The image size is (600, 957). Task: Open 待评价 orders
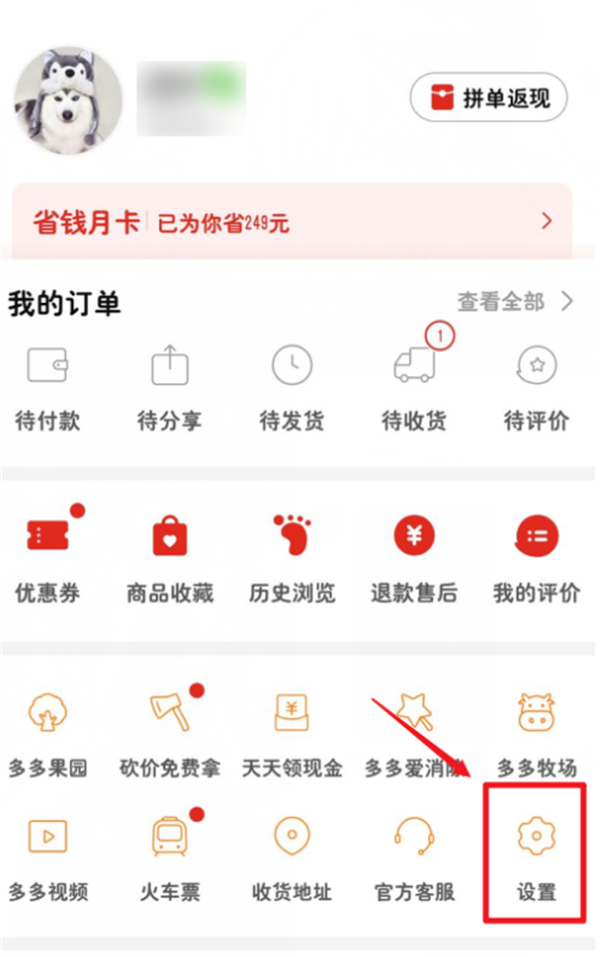click(536, 390)
